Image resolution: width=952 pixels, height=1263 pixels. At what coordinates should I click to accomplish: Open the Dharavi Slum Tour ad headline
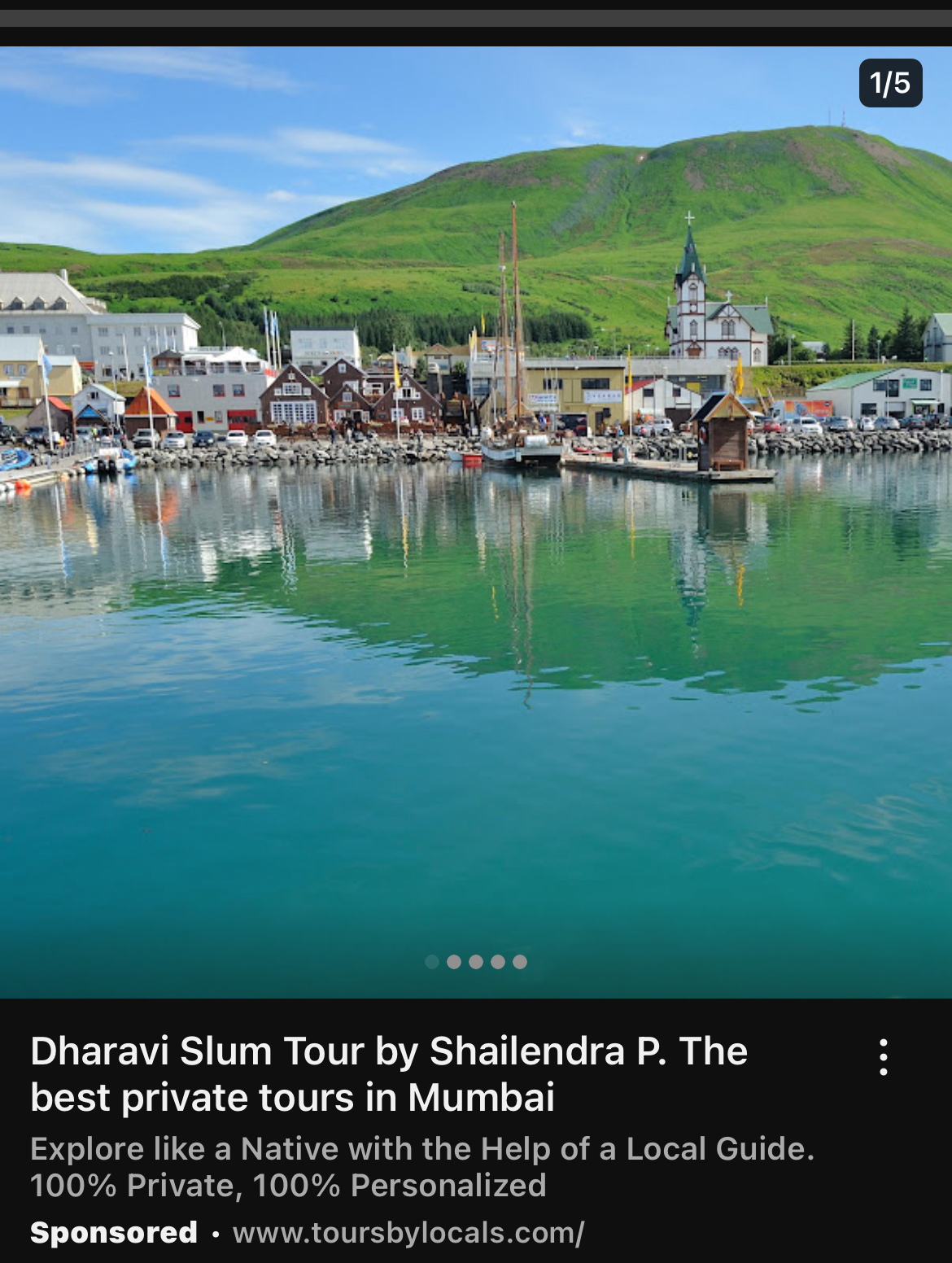tap(389, 1073)
